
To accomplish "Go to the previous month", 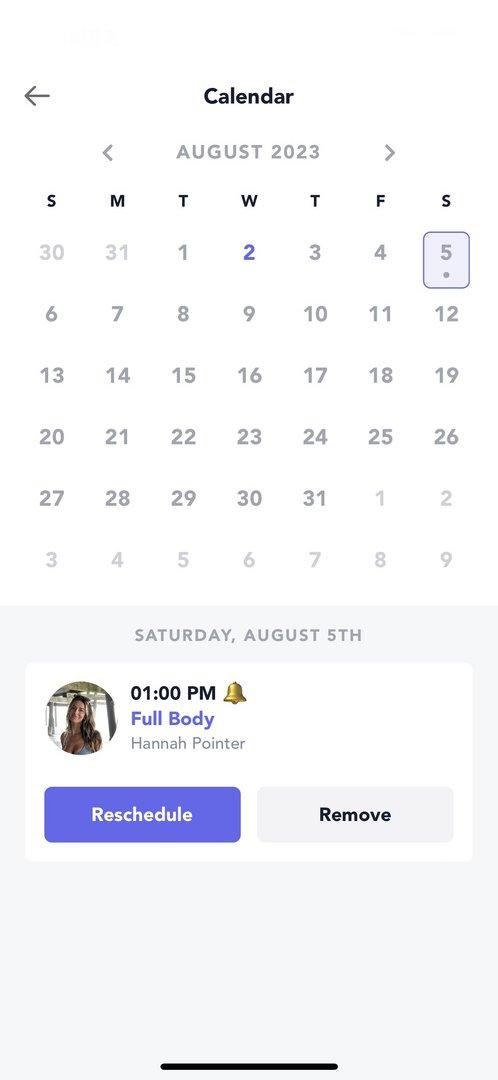I will pos(107,152).
